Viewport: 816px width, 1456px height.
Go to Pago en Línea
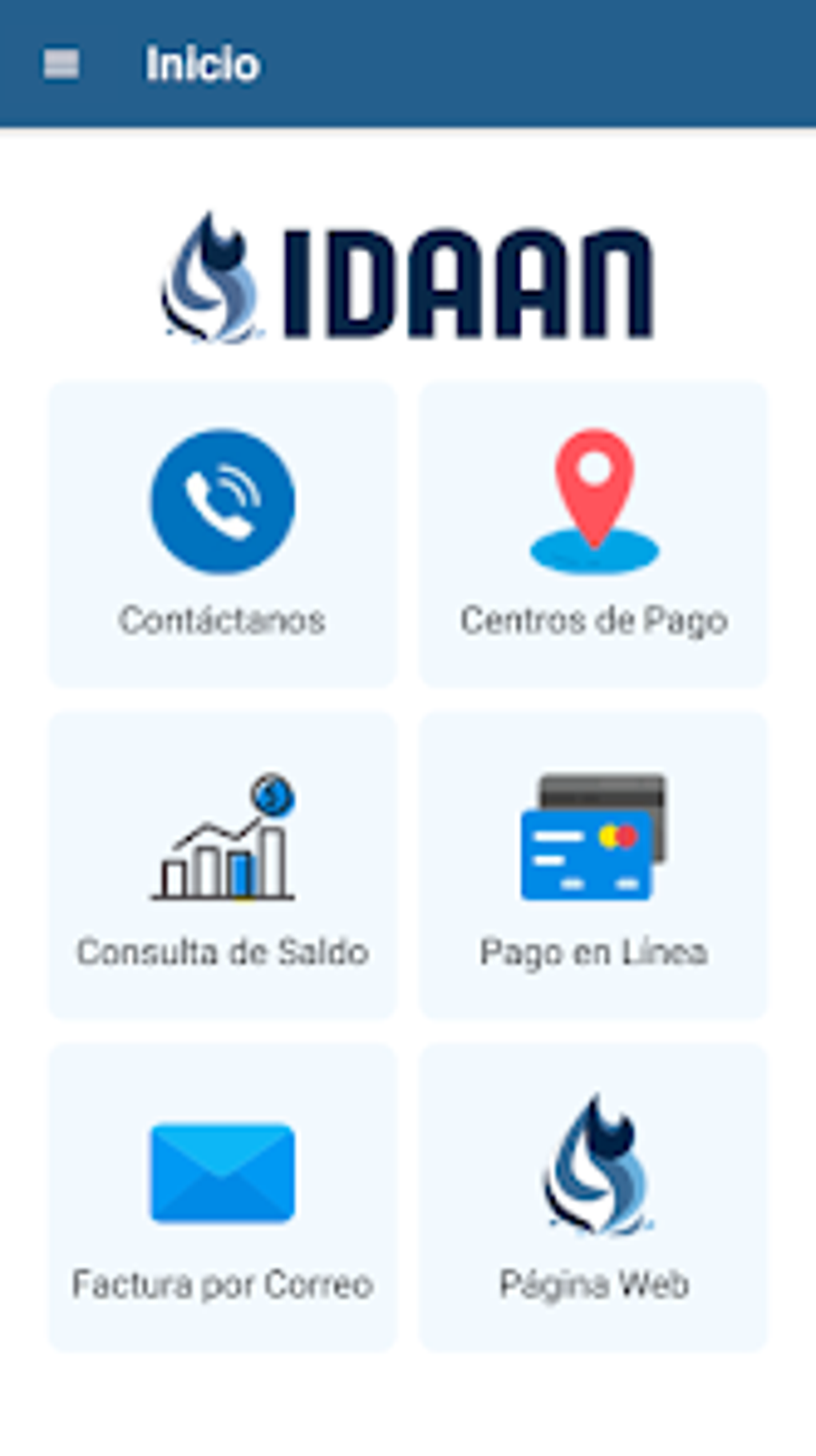(594, 865)
